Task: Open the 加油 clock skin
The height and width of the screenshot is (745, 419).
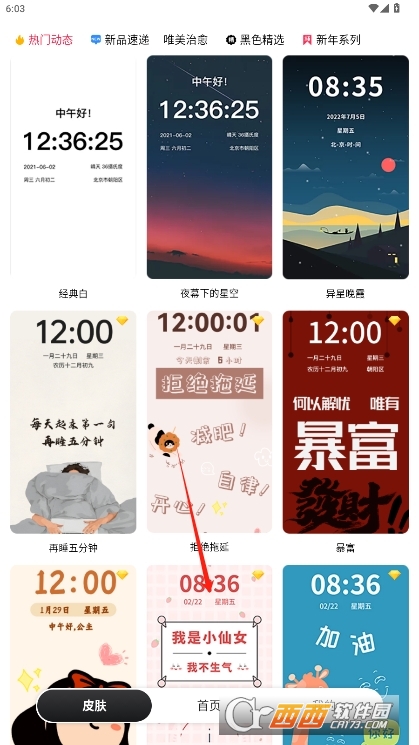Action: [x=345, y=627]
